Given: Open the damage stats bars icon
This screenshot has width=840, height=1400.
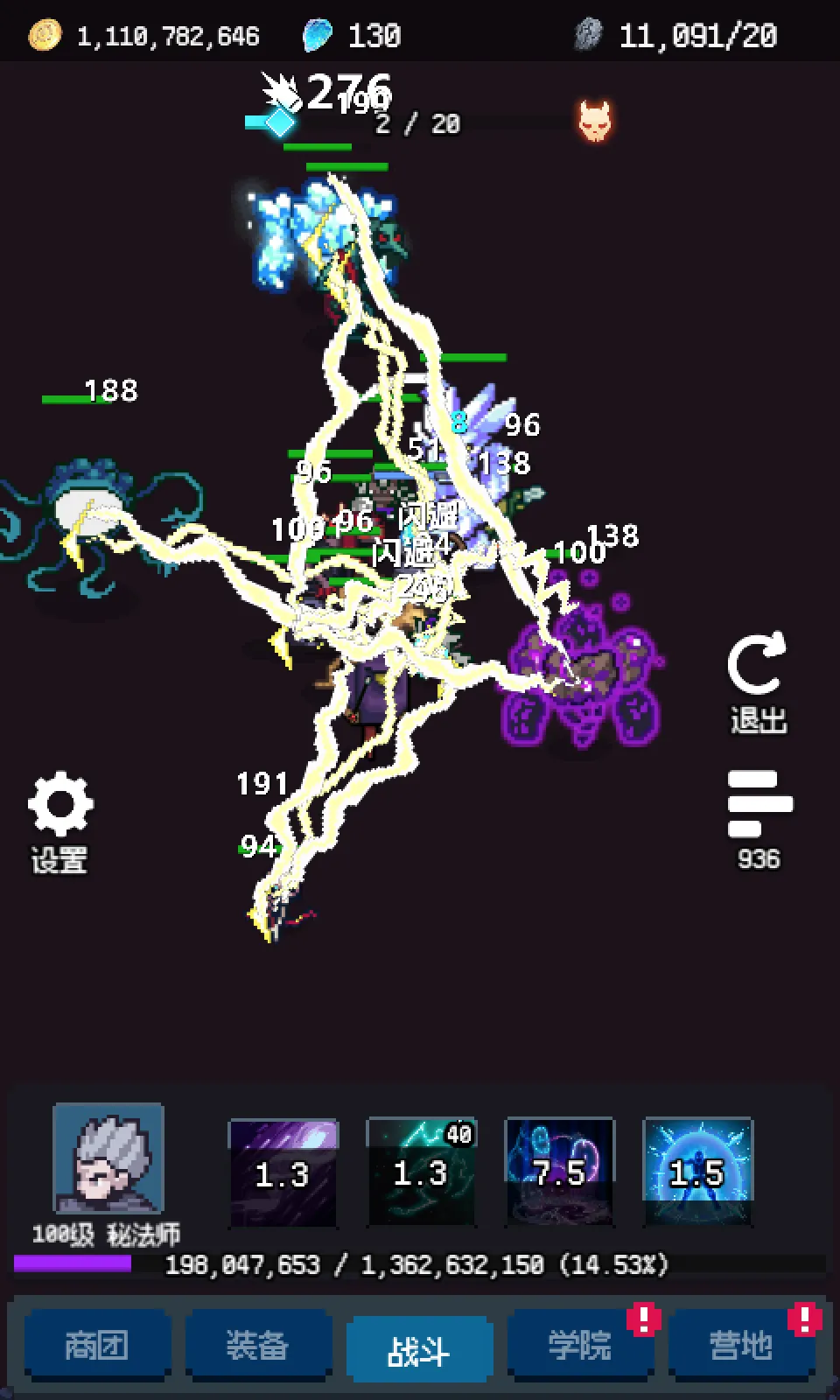Looking at the screenshot, I should 759,805.
